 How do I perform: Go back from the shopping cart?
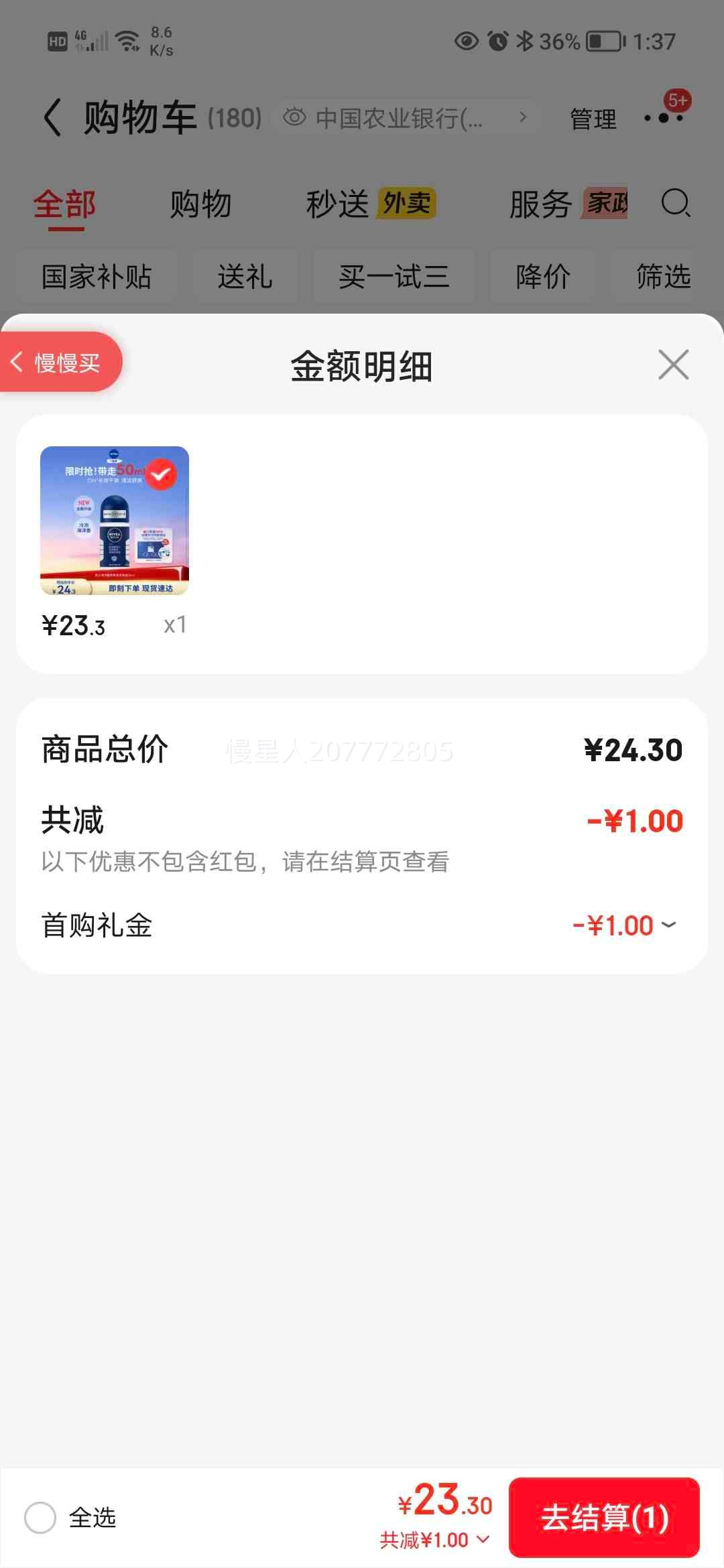pos(52,118)
